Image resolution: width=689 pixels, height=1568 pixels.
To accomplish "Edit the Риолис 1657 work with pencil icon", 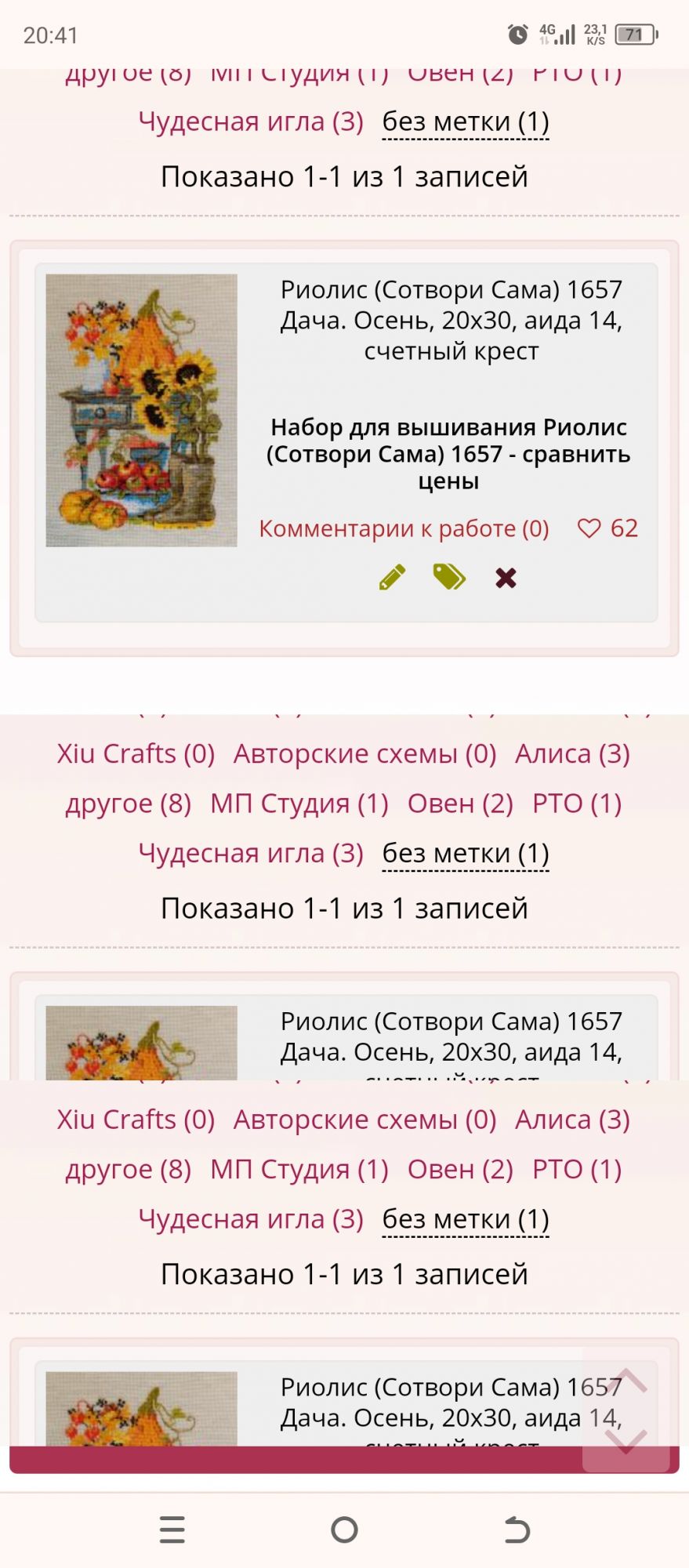I will (x=392, y=578).
